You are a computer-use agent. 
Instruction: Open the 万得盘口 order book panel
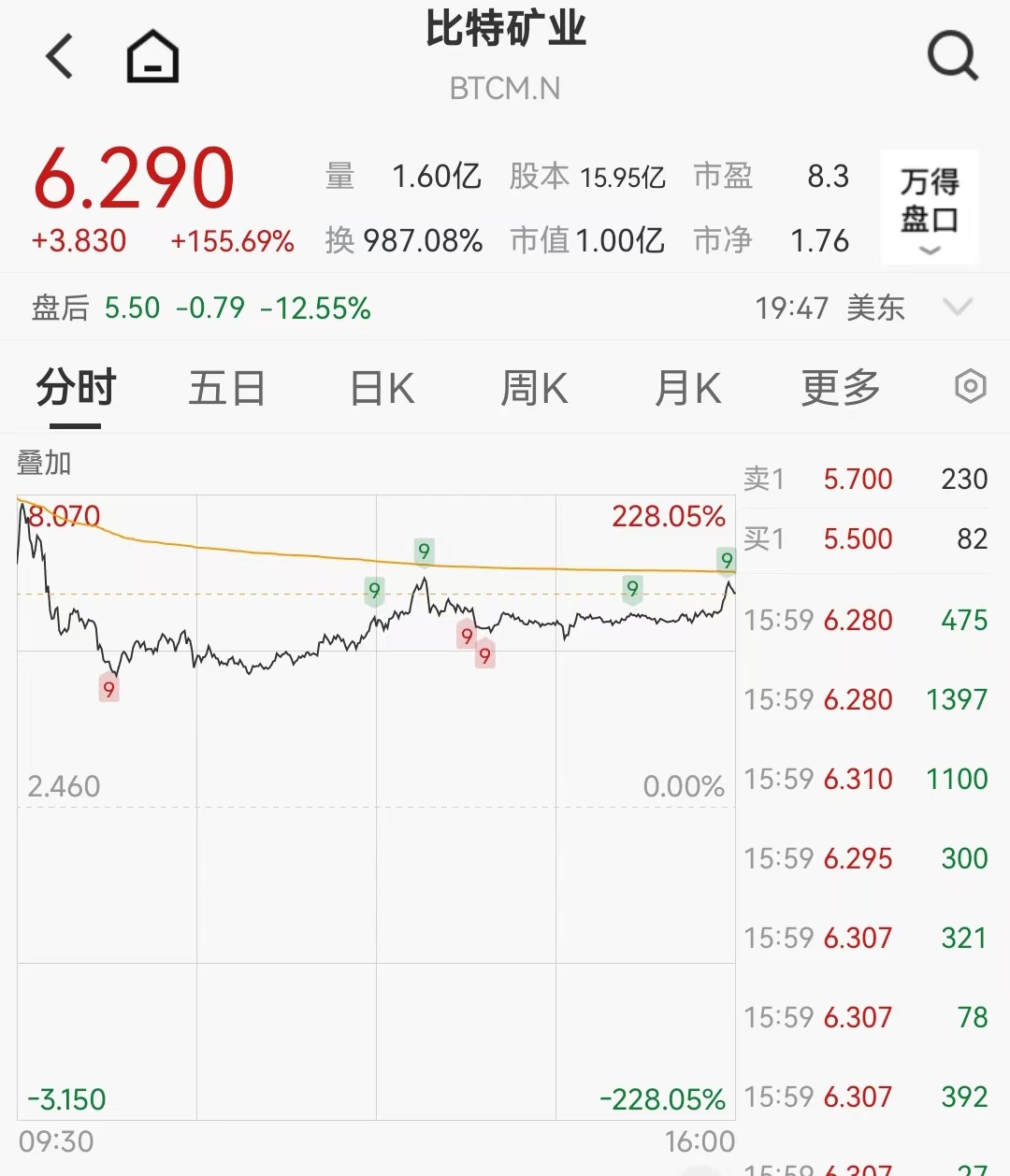[929, 194]
